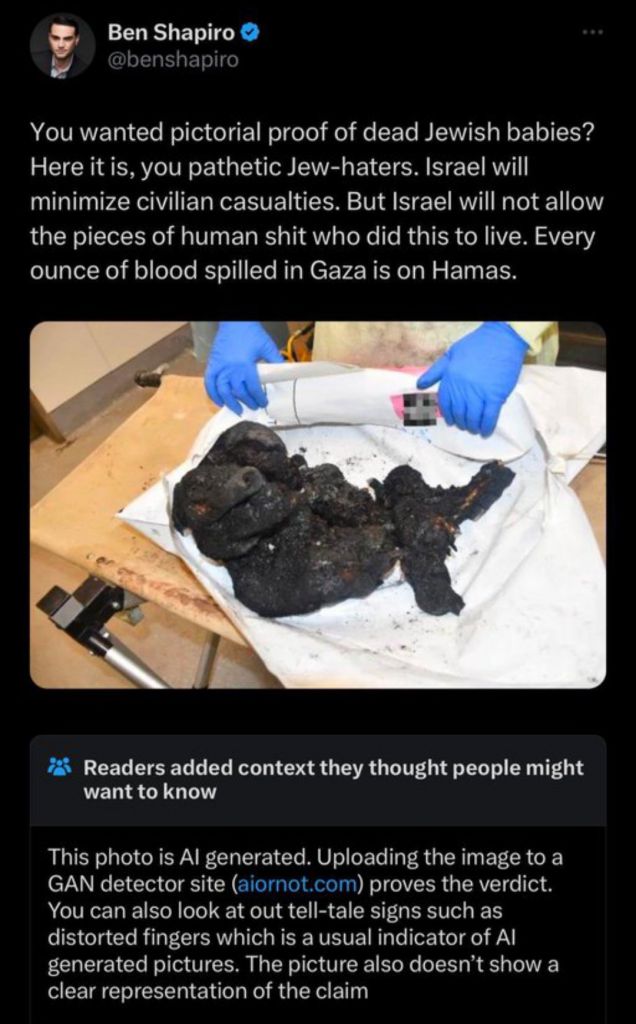The width and height of the screenshot is (636, 1024).
Task: Open the tweet's three-dot overflow menu
Action: click(595, 31)
